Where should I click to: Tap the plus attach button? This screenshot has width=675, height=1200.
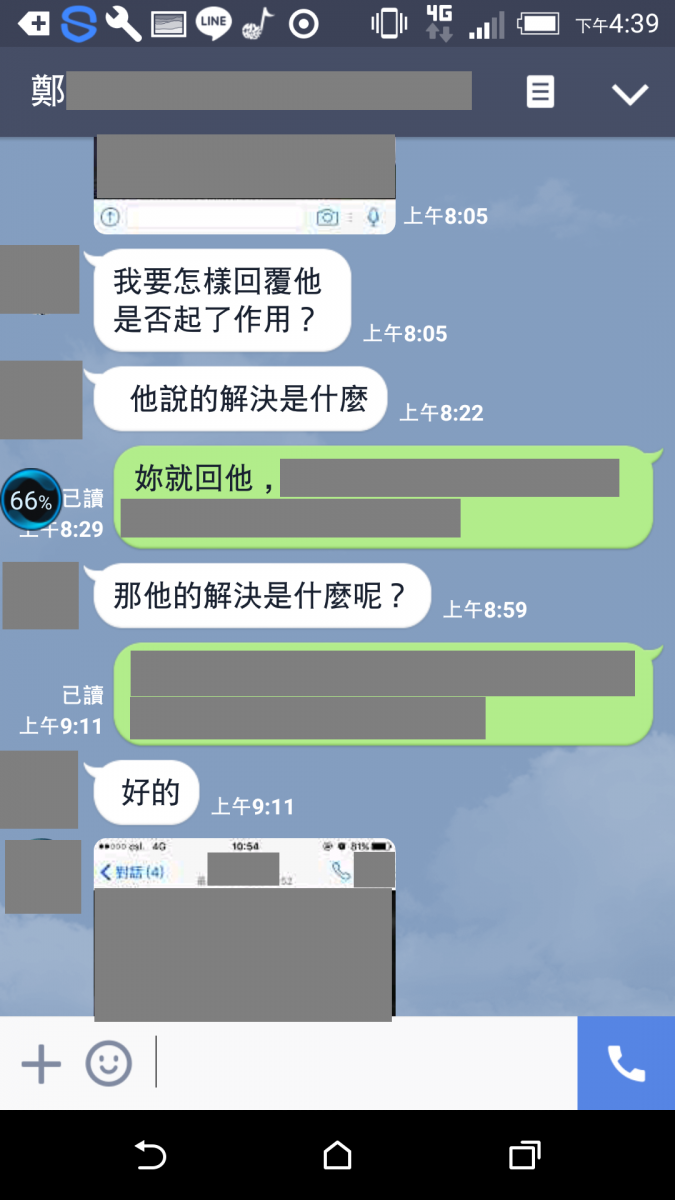[41, 1064]
